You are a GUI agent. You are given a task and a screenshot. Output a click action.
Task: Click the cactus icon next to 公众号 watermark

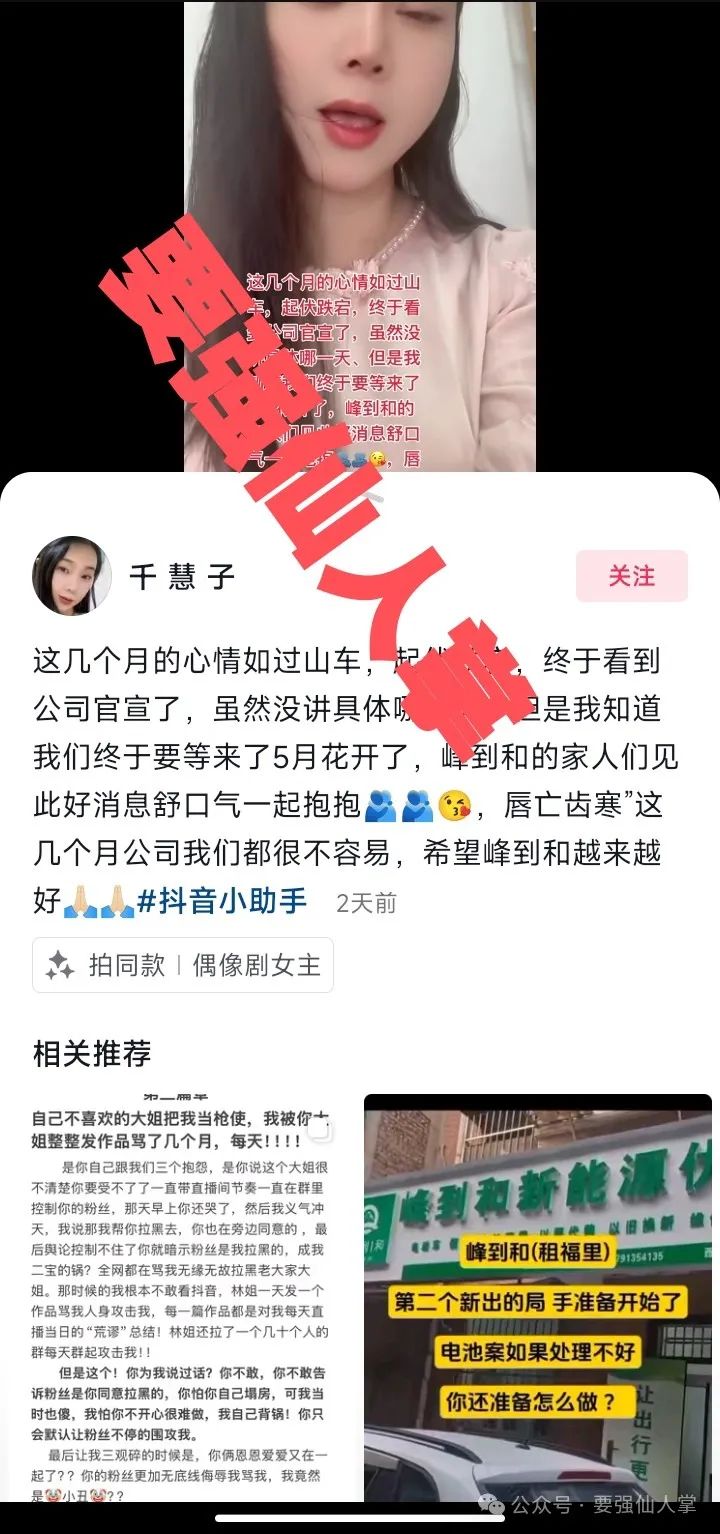pos(487,1504)
